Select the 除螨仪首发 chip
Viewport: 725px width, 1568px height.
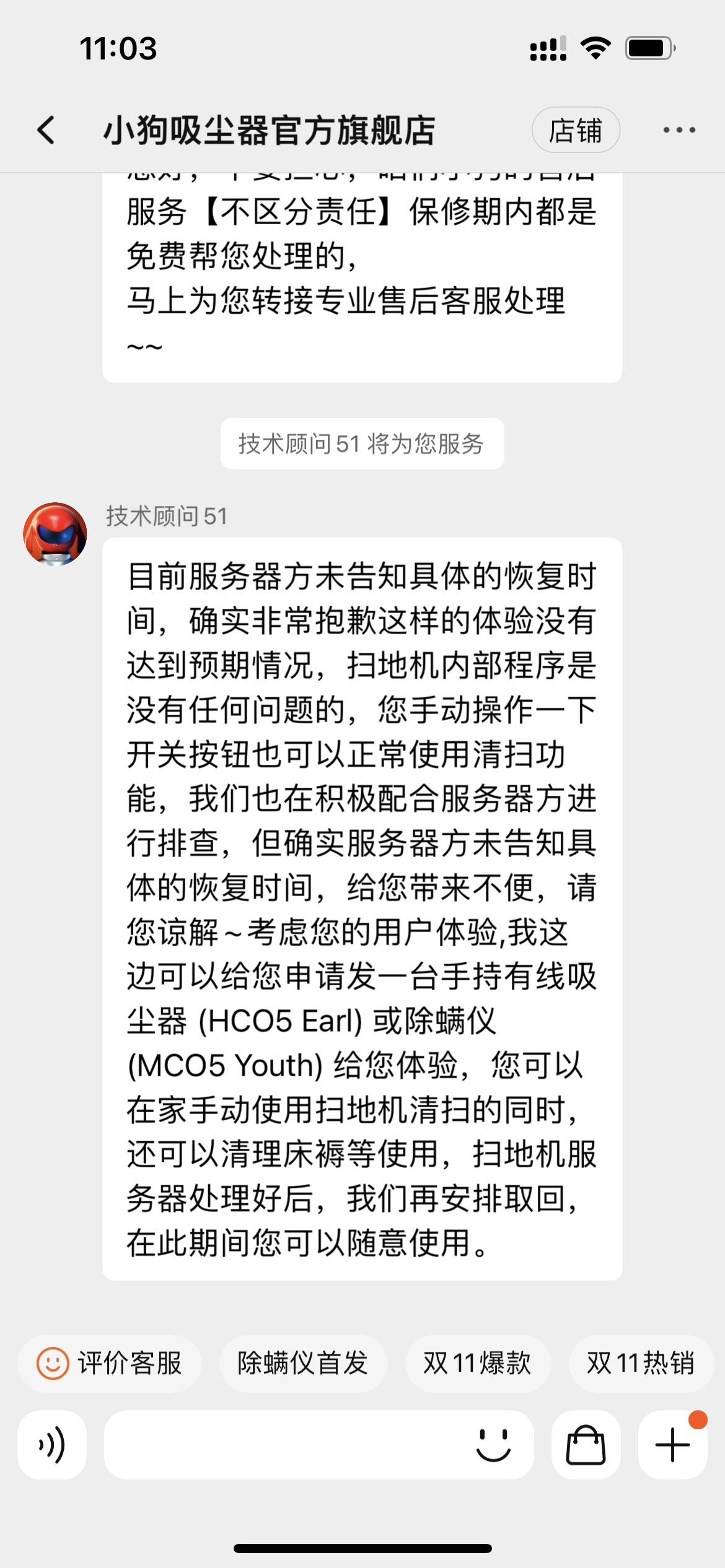point(303,1364)
